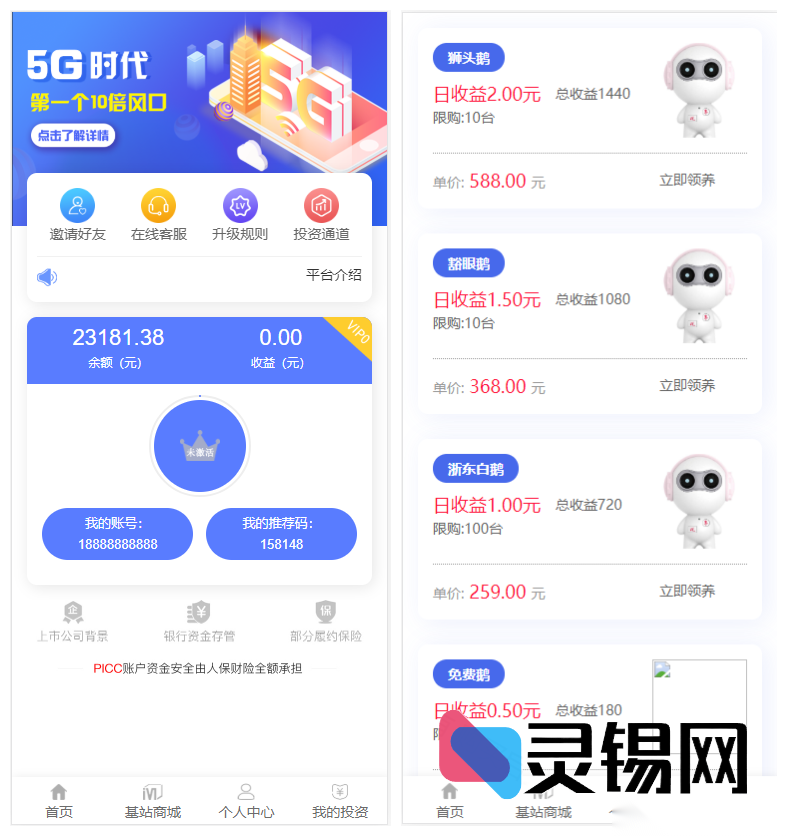This screenshot has width=787, height=836.
Task: Open 平台介绍 platform introduction
Action: click(333, 275)
